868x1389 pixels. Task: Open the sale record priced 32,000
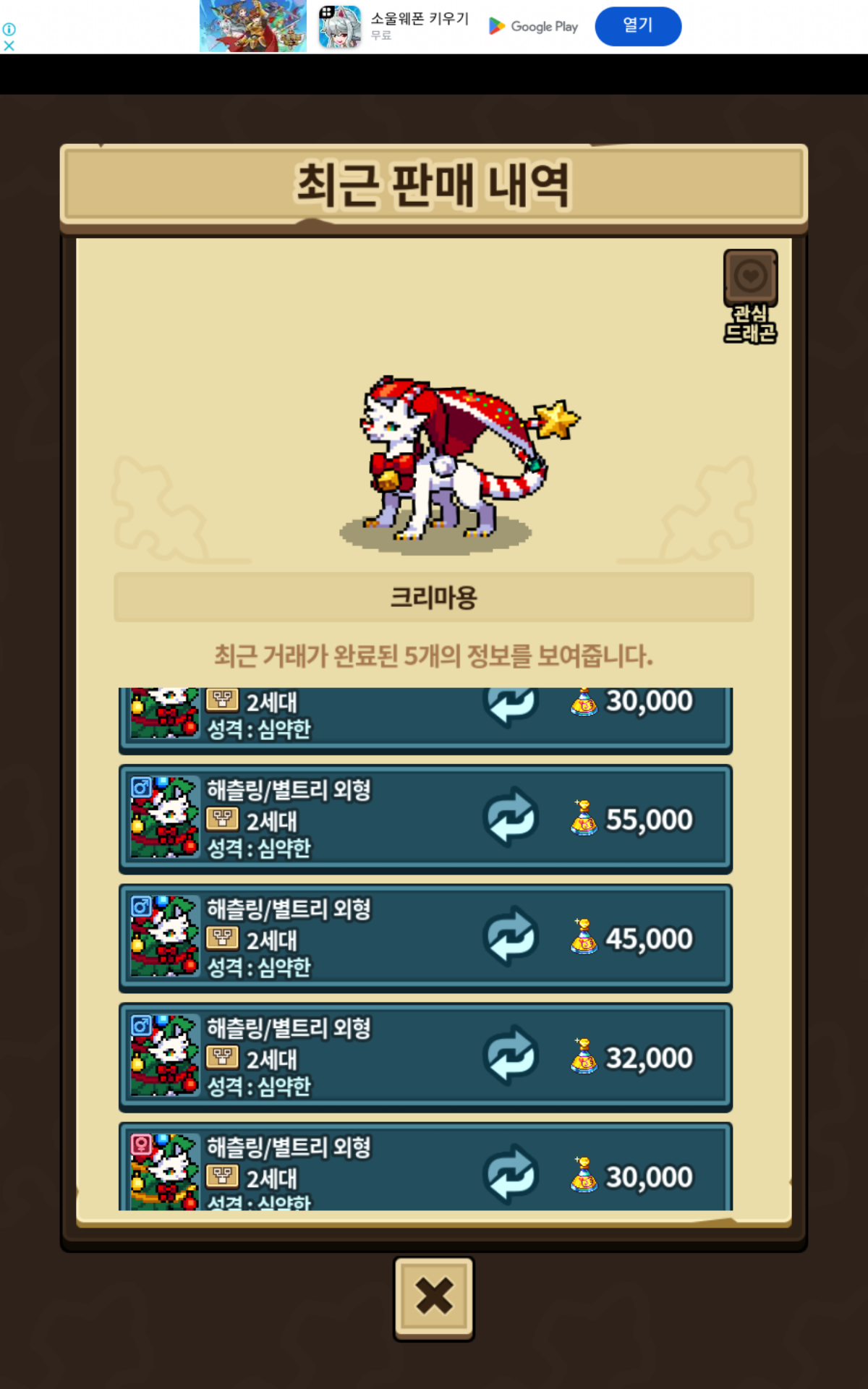point(425,1057)
